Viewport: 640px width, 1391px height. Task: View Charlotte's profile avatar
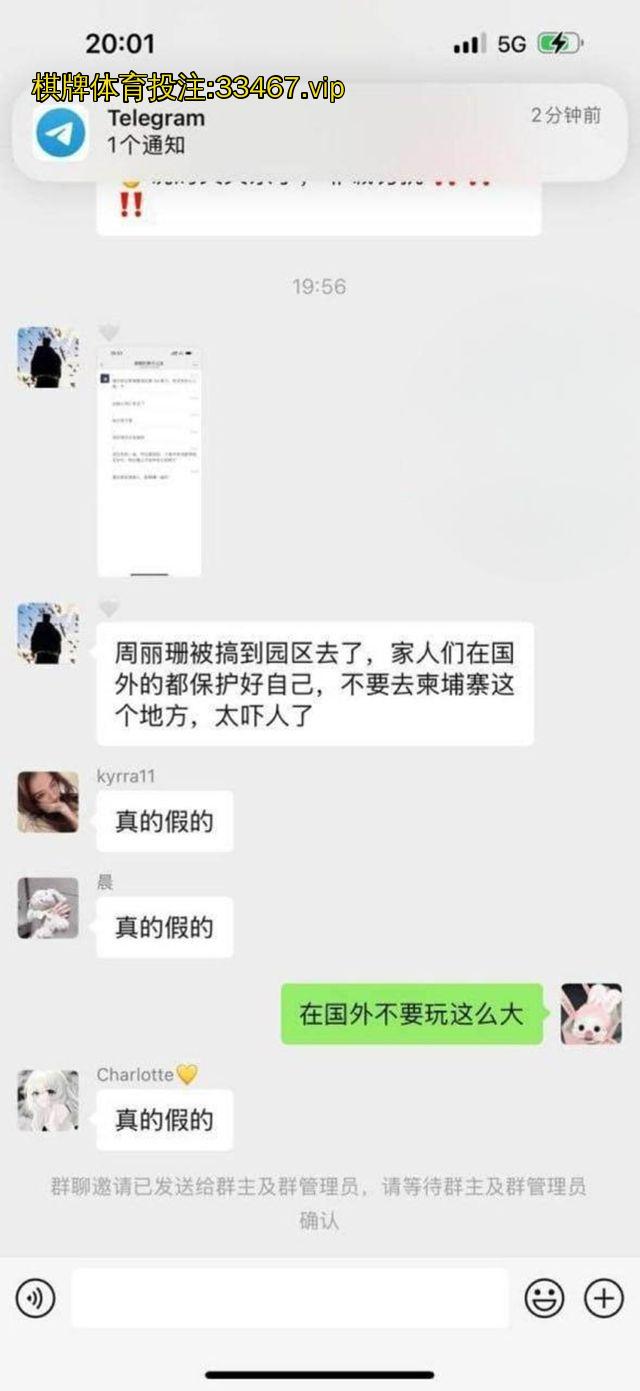pos(47,1100)
